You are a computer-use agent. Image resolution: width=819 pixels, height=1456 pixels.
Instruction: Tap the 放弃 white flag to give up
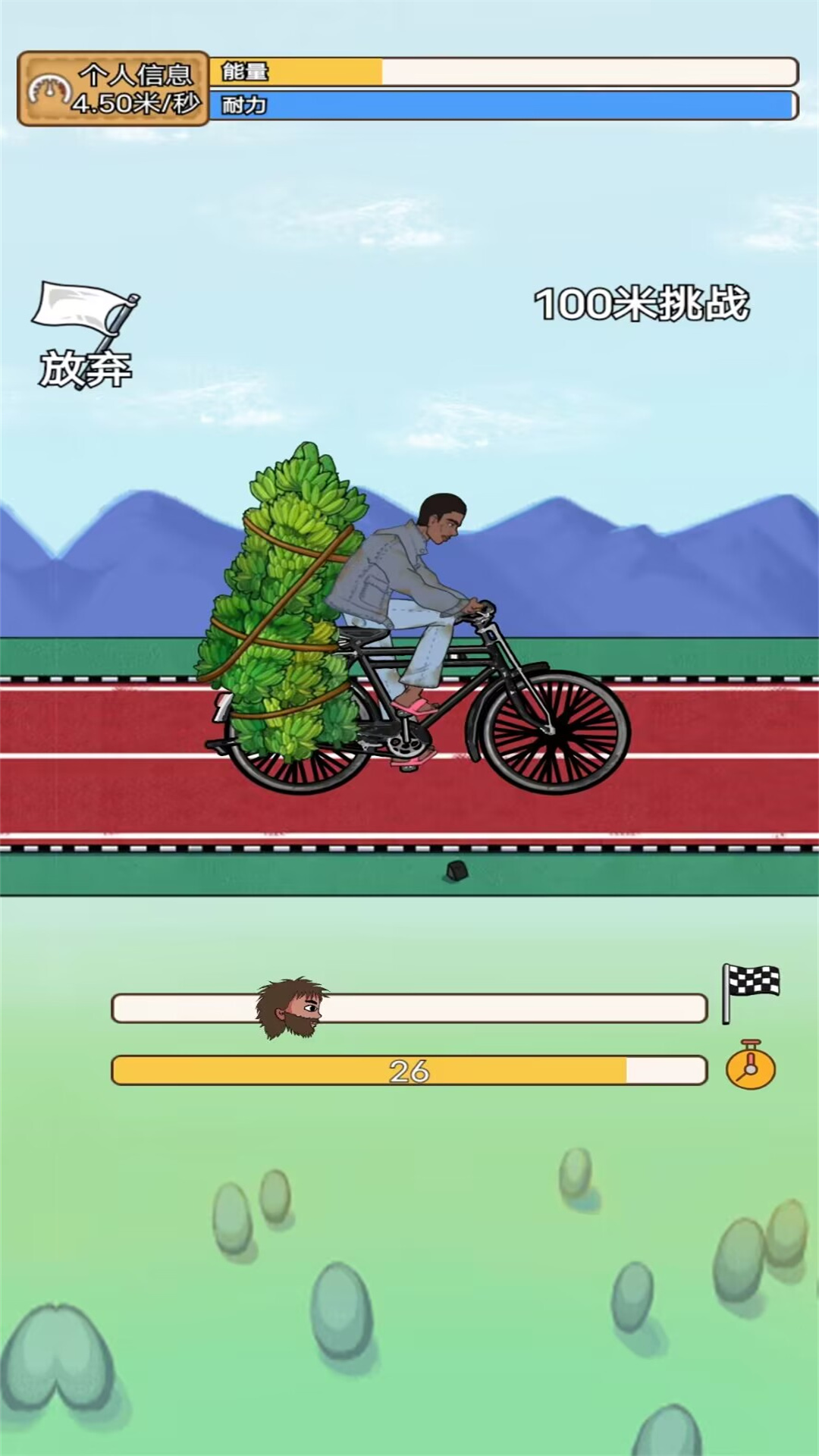click(85, 334)
